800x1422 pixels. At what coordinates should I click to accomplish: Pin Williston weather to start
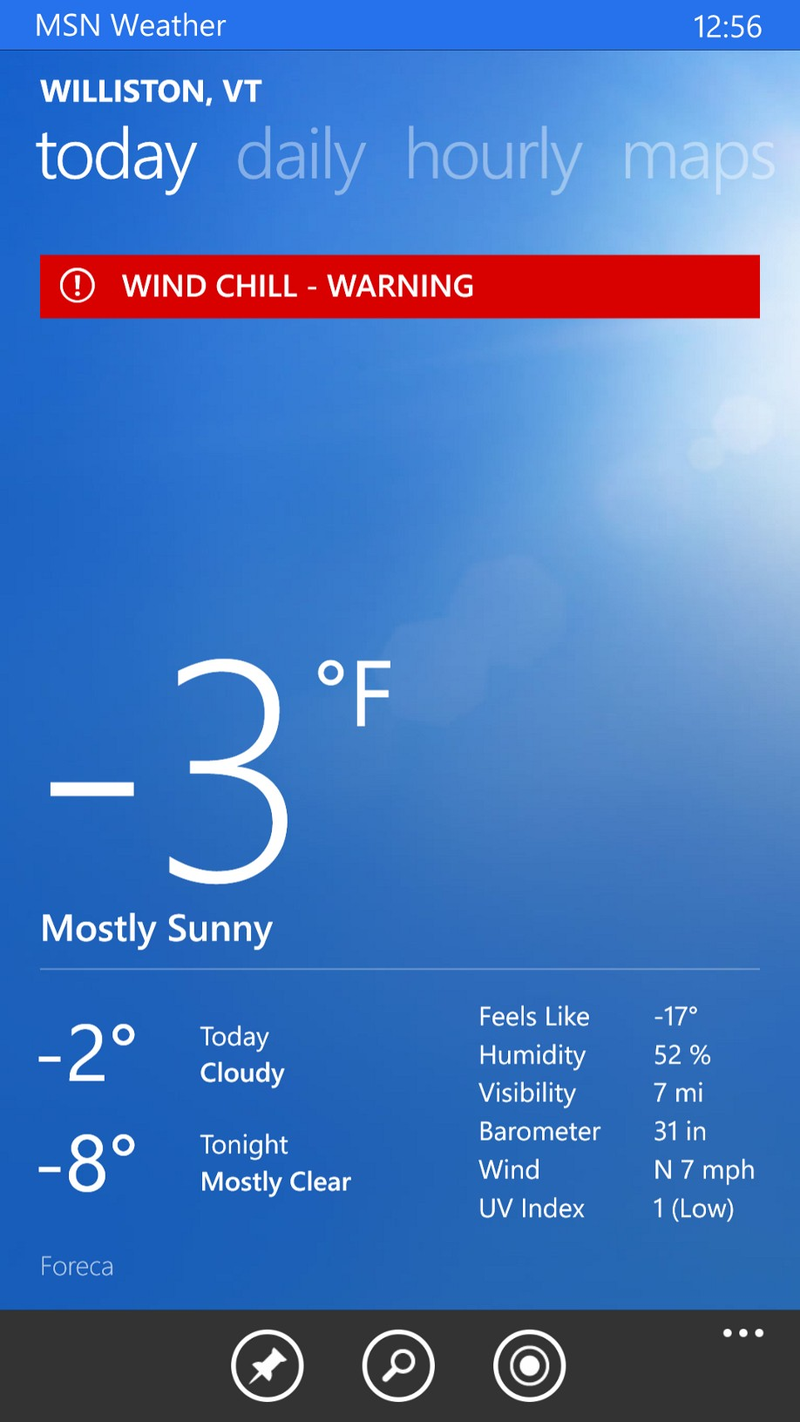point(267,1365)
